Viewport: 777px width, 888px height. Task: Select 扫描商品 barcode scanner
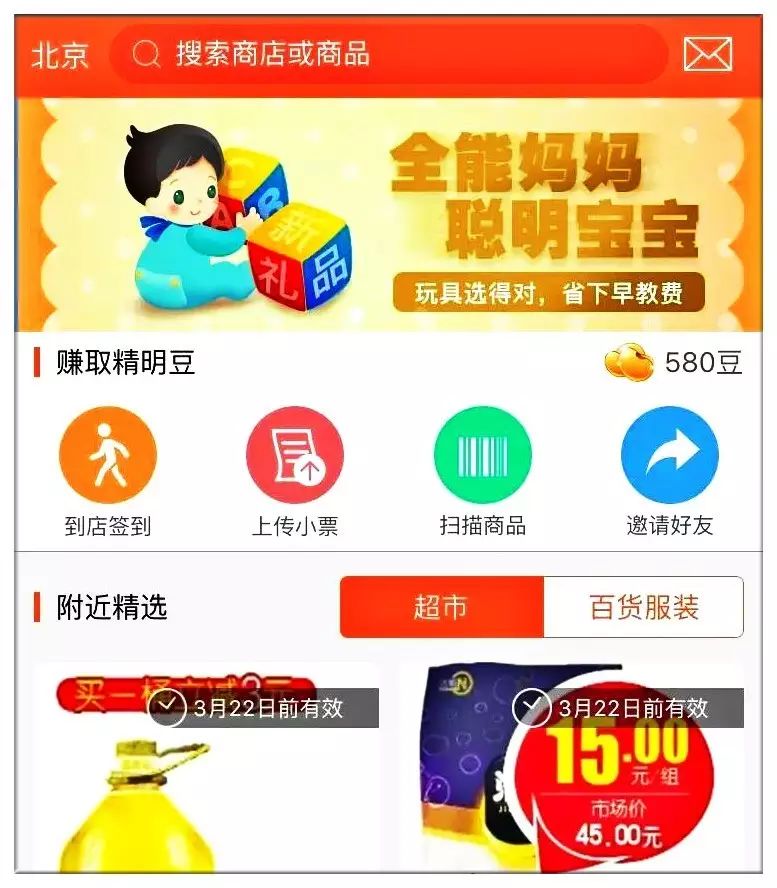[x=483, y=470]
